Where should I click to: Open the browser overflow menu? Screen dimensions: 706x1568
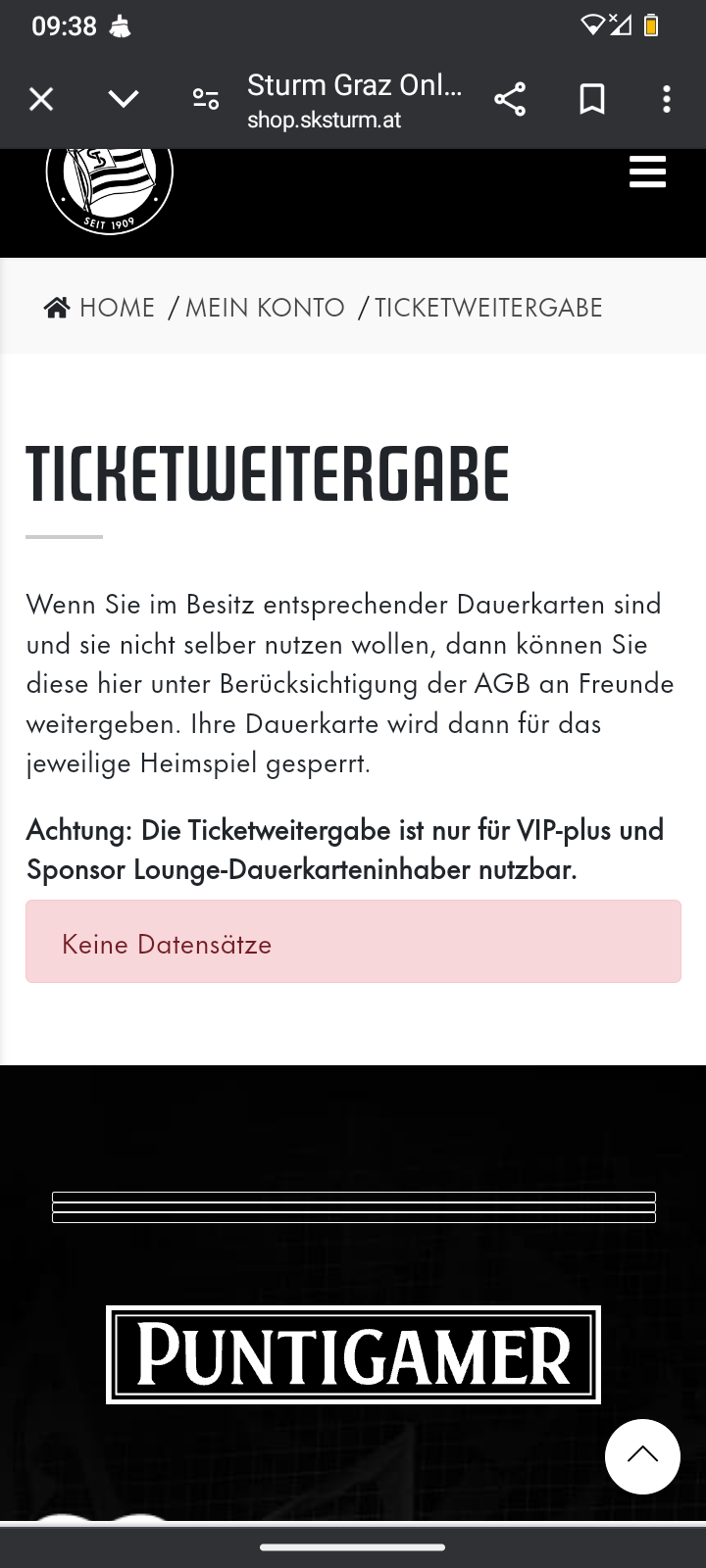[667, 99]
